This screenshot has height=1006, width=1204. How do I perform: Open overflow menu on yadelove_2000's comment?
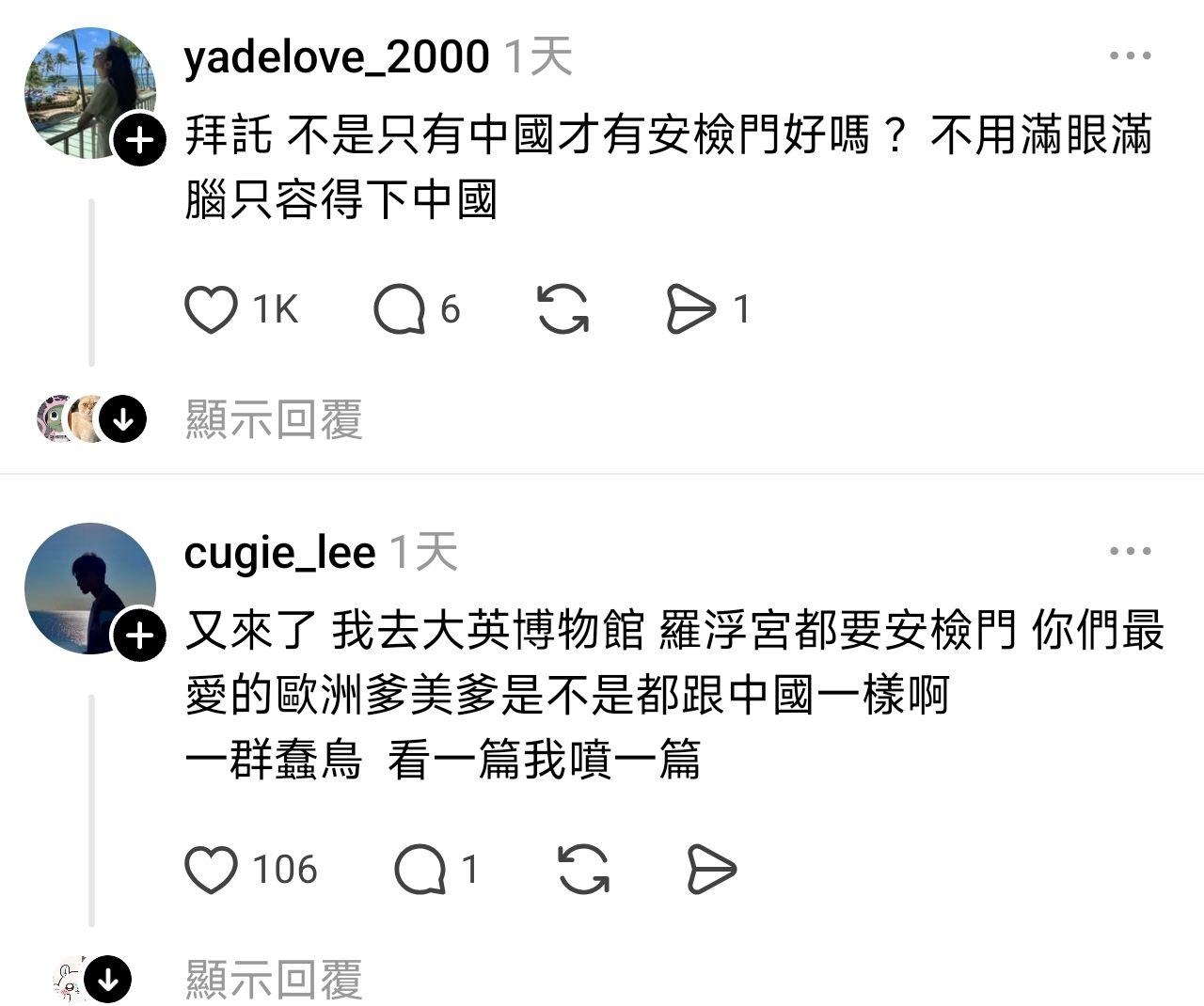click(x=1130, y=55)
